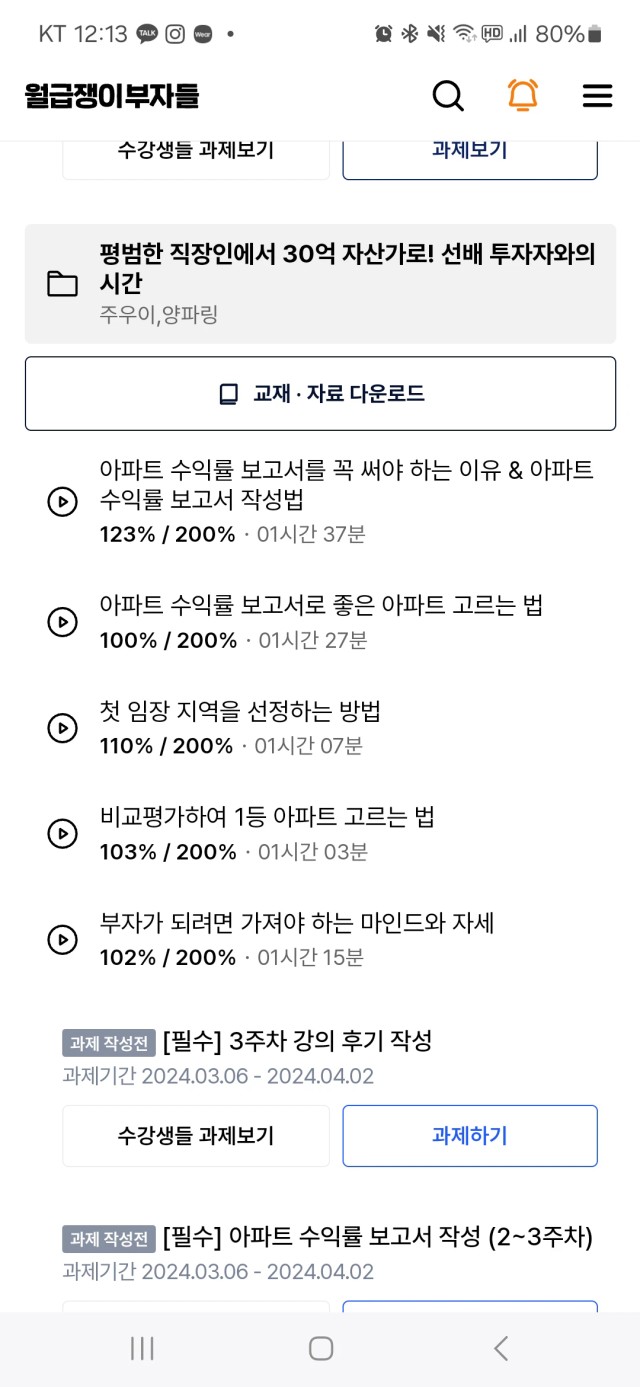Play 아파트 수익률 보고서로 좋은 아파트 고르는 법
The height and width of the screenshot is (1387, 640).
(320, 622)
